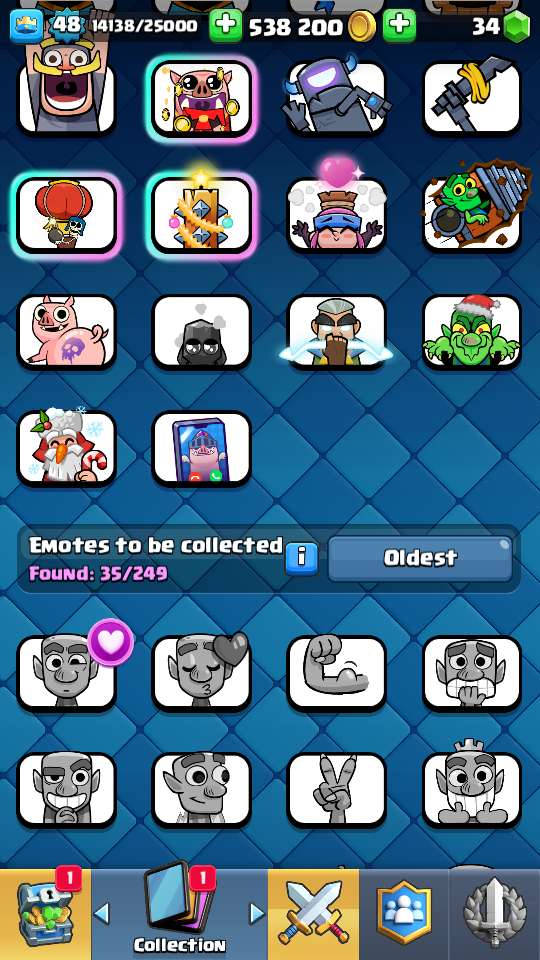Select the Santa goblin emote
Viewport: 540px width, 960px height.
click(472, 331)
